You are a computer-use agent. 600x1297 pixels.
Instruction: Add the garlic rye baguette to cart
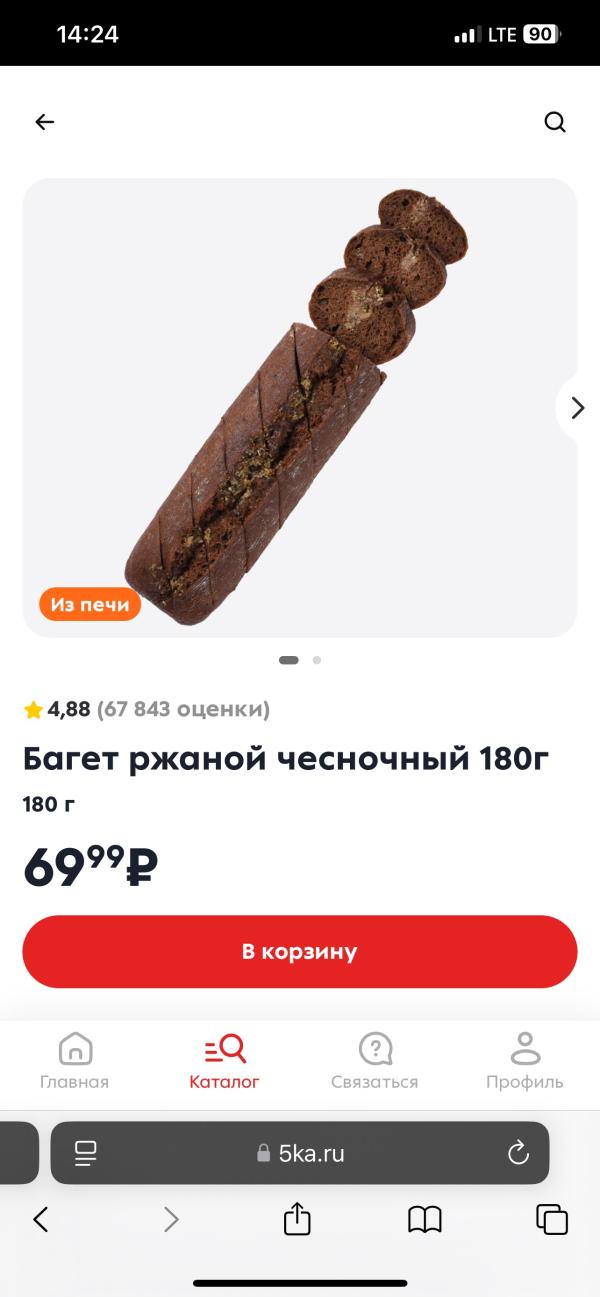click(300, 951)
